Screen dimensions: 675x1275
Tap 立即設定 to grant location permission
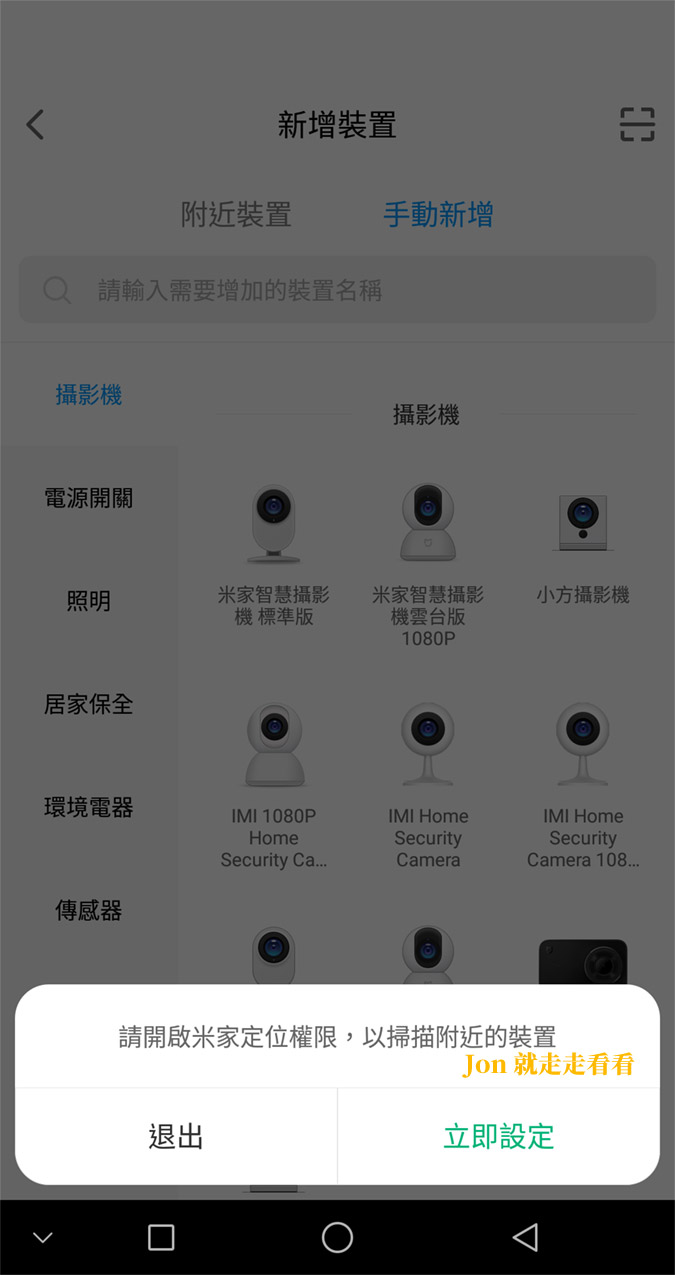(x=498, y=1136)
